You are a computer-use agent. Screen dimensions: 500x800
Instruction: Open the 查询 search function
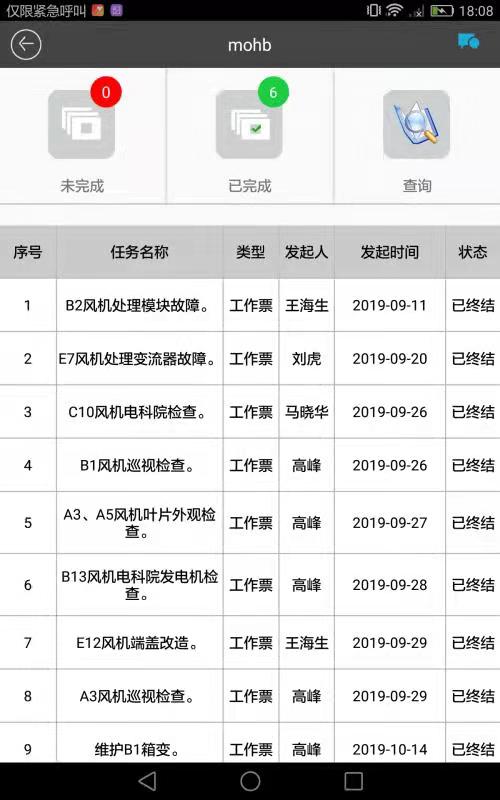coord(417,137)
